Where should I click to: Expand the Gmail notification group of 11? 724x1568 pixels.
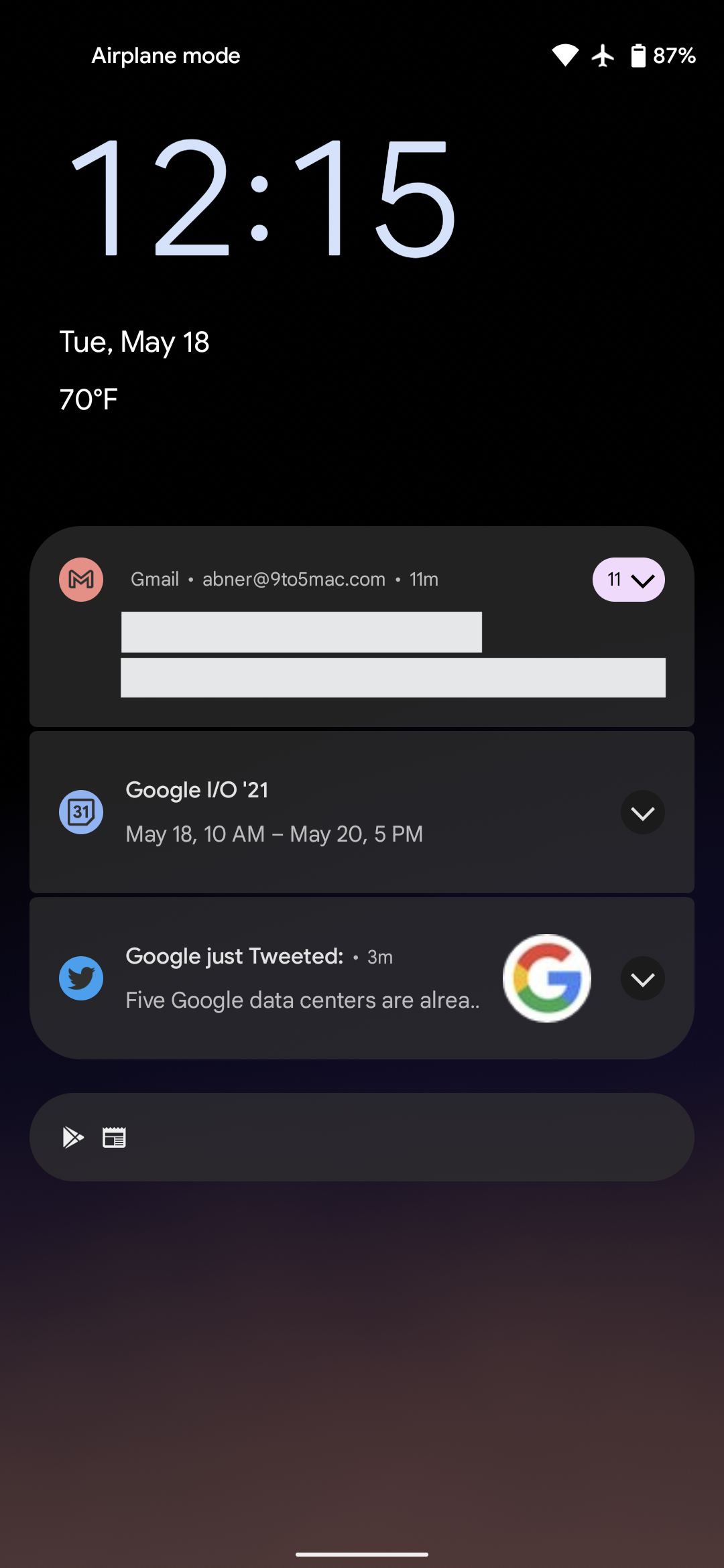coord(628,580)
